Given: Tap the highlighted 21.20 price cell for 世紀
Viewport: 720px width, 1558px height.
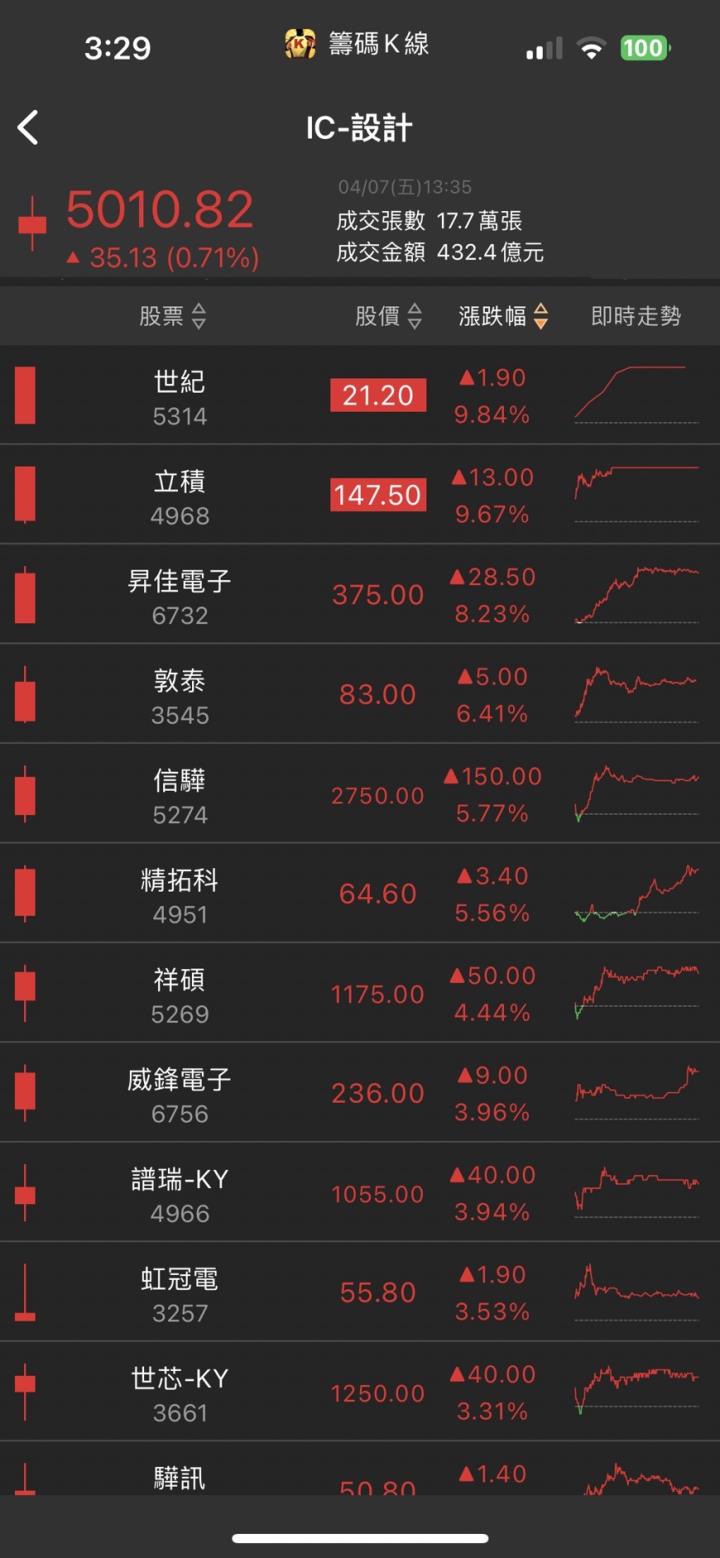Looking at the screenshot, I should tap(377, 395).
